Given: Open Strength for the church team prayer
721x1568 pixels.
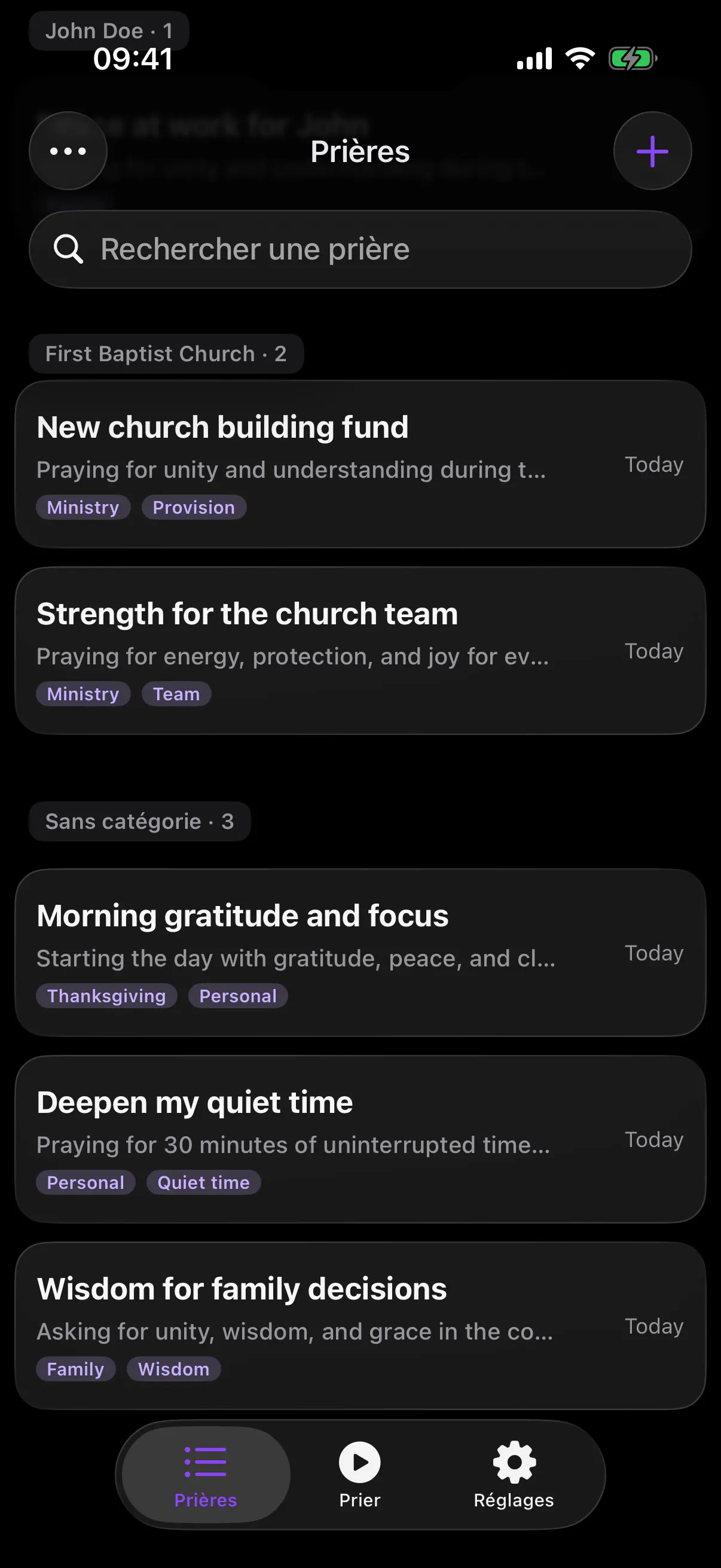Looking at the screenshot, I should coord(360,651).
